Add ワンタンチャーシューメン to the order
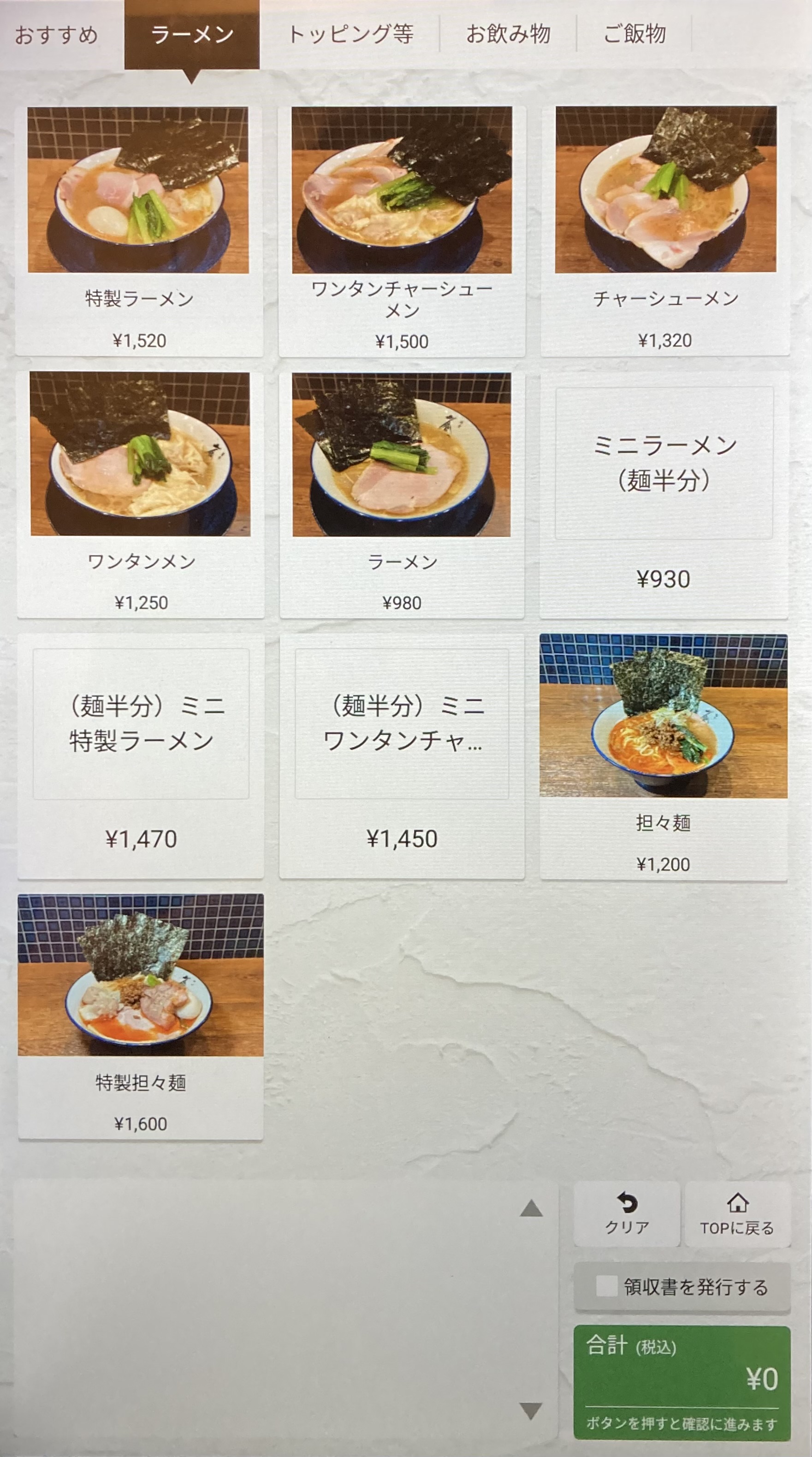This screenshot has width=812, height=1457. (x=402, y=231)
